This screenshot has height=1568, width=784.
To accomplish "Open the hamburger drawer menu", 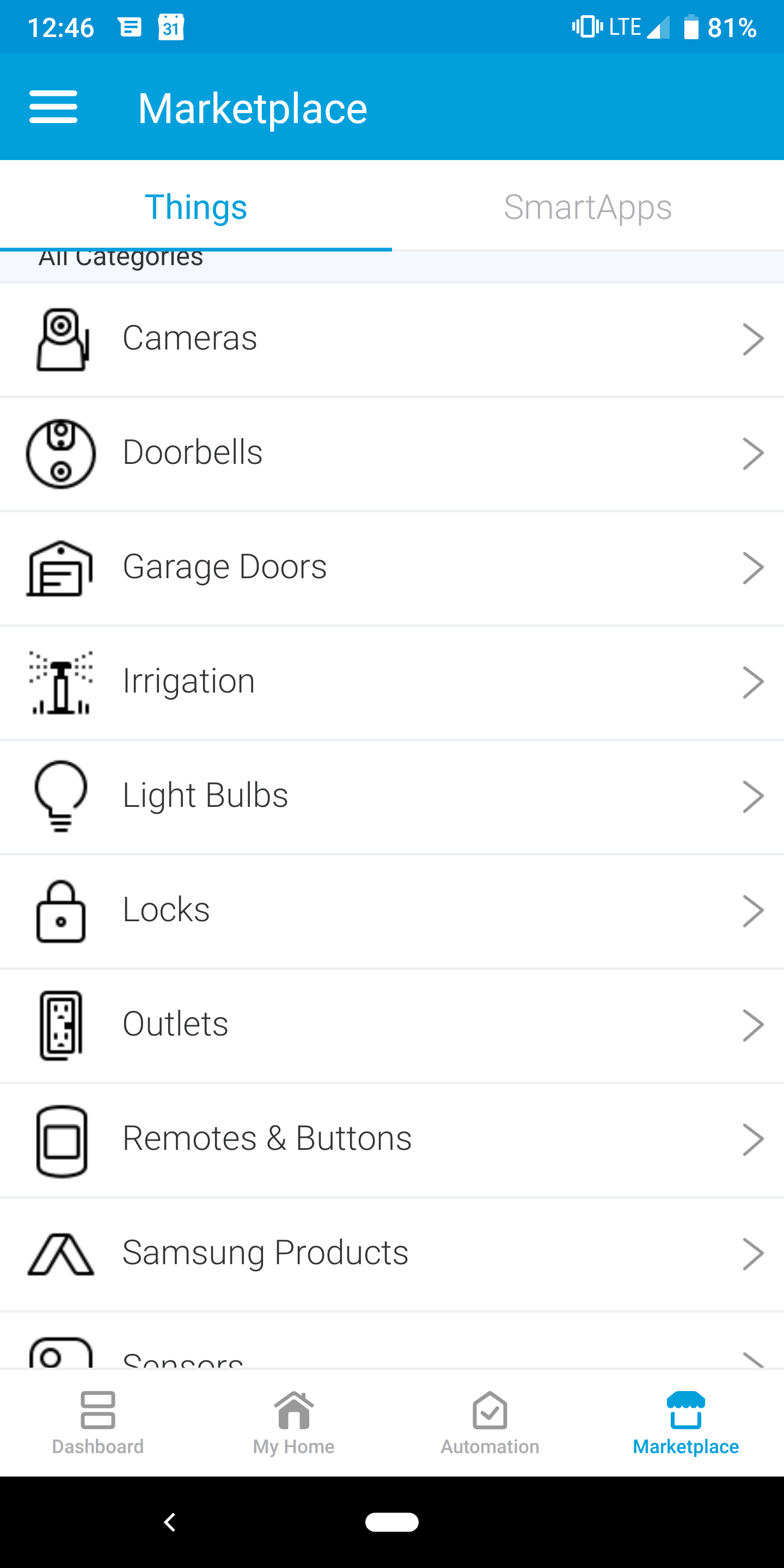I will pyautogui.click(x=53, y=107).
